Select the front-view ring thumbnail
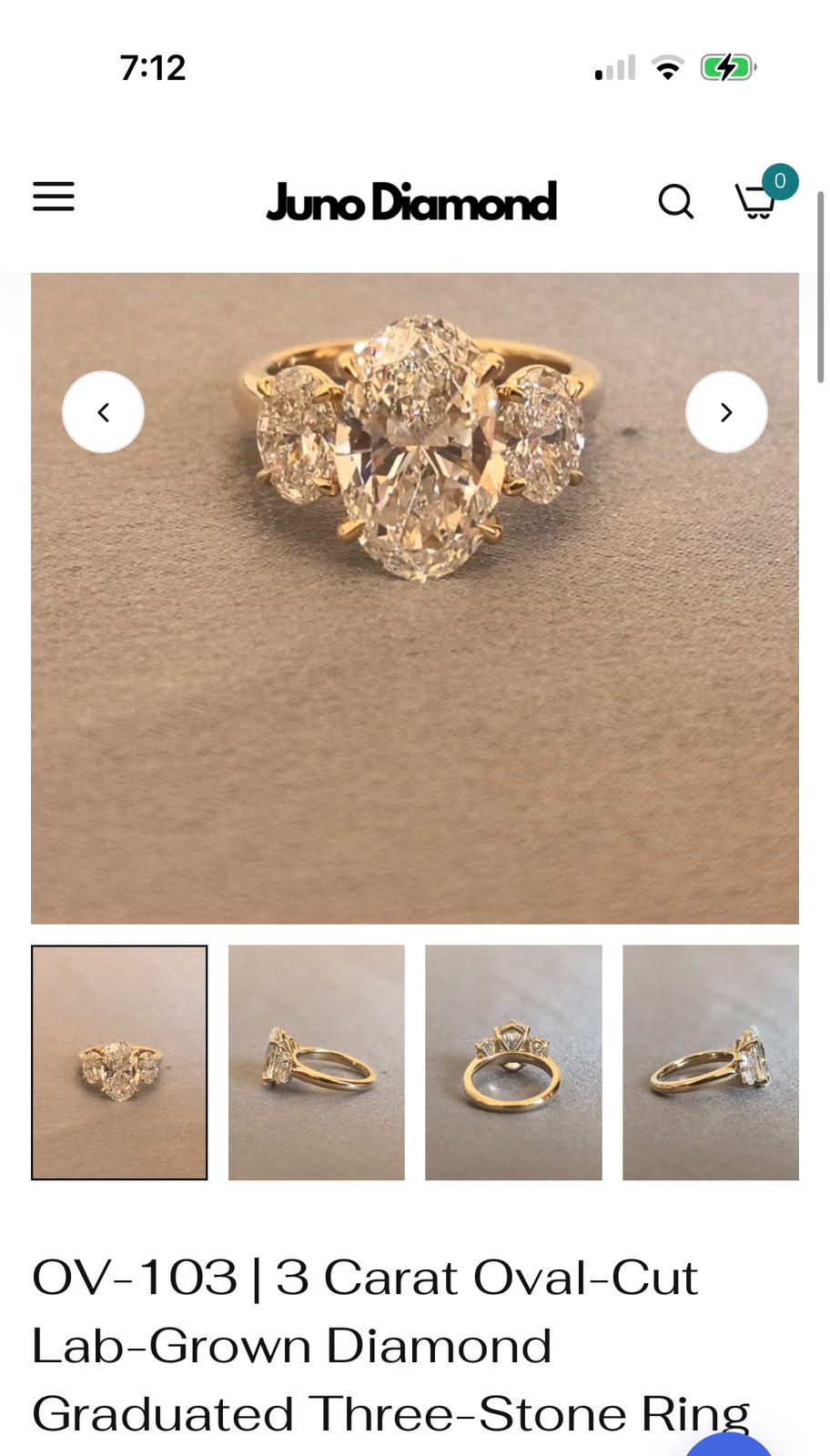Image resolution: width=830 pixels, height=1456 pixels. click(119, 1063)
